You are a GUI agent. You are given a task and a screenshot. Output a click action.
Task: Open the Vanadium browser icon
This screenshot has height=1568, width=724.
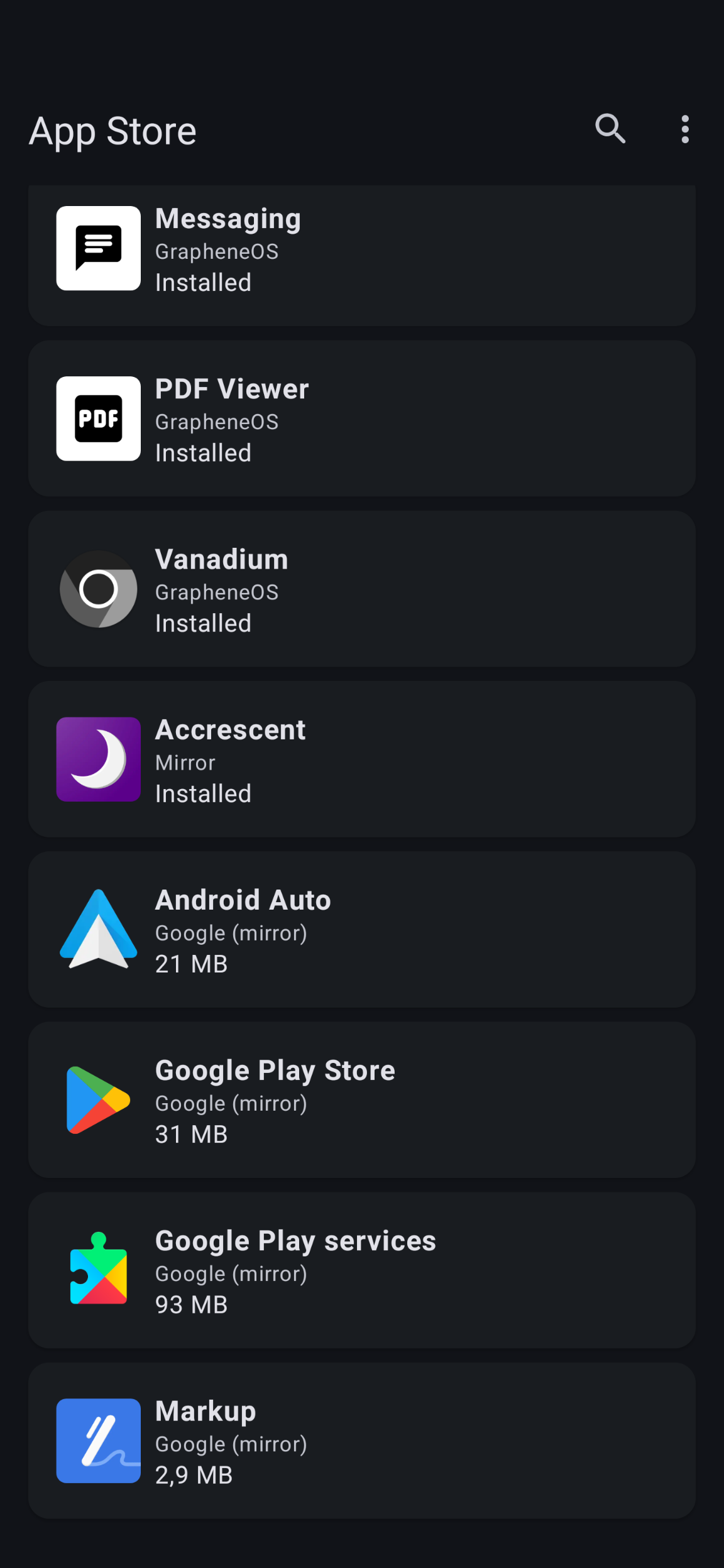(98, 589)
